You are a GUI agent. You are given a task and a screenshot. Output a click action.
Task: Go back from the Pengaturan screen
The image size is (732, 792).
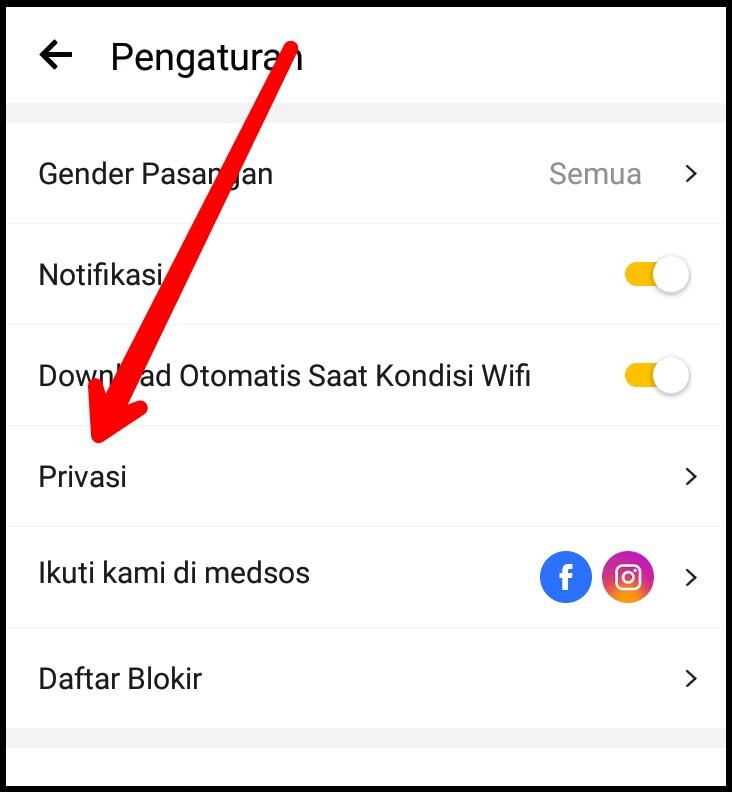pos(56,55)
